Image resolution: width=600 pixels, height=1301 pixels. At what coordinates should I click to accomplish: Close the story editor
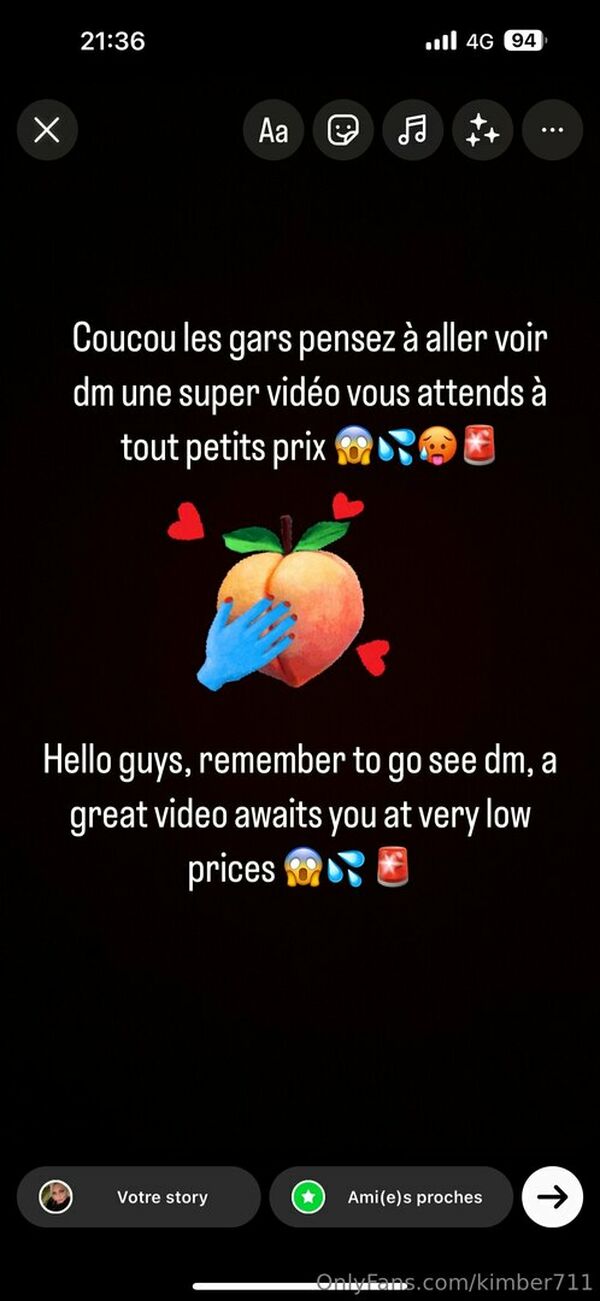(47, 130)
